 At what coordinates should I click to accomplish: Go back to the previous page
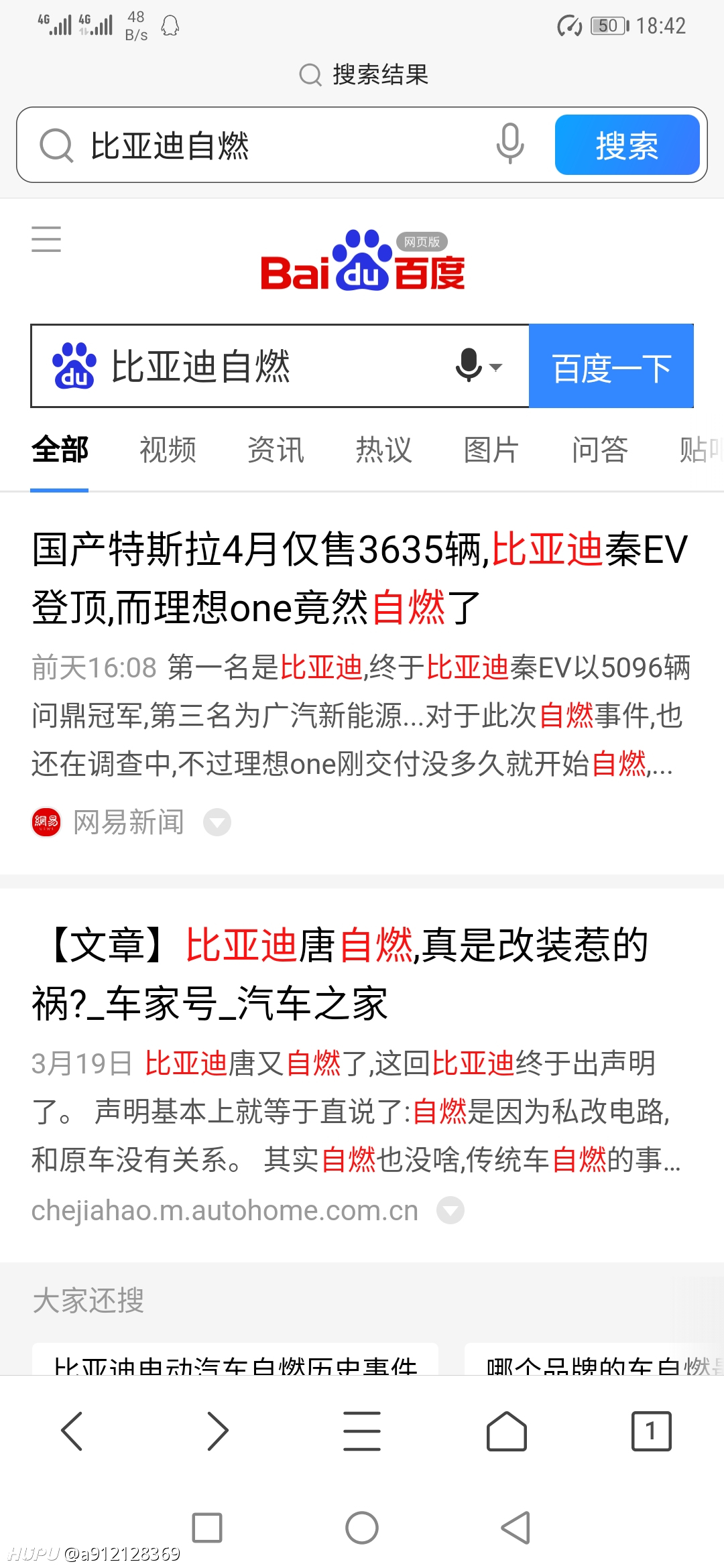[72, 1431]
